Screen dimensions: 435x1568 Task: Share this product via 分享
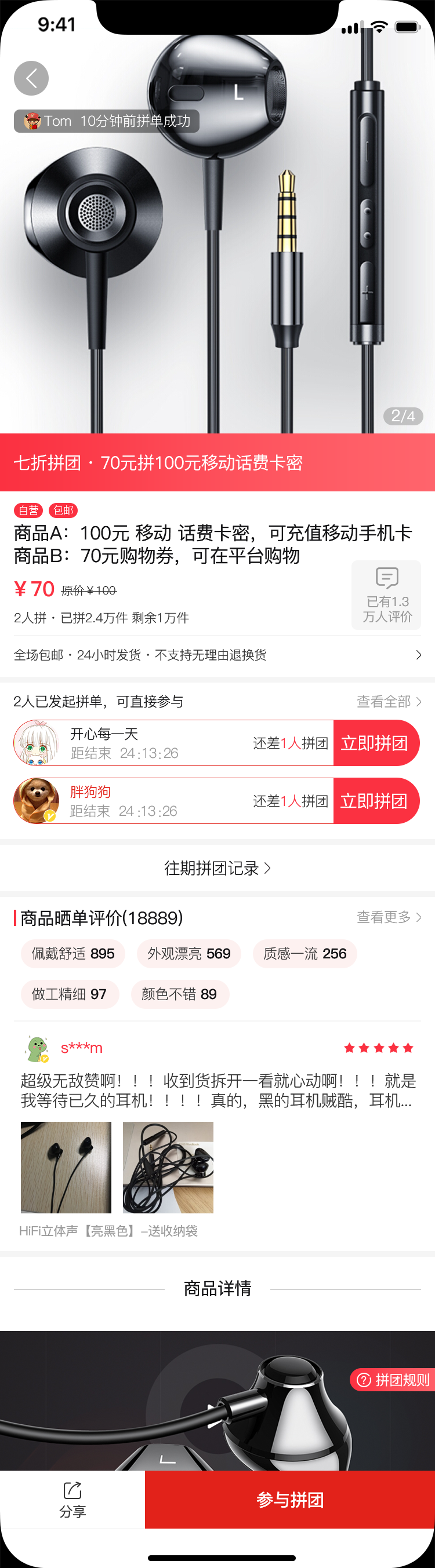tap(72, 1499)
